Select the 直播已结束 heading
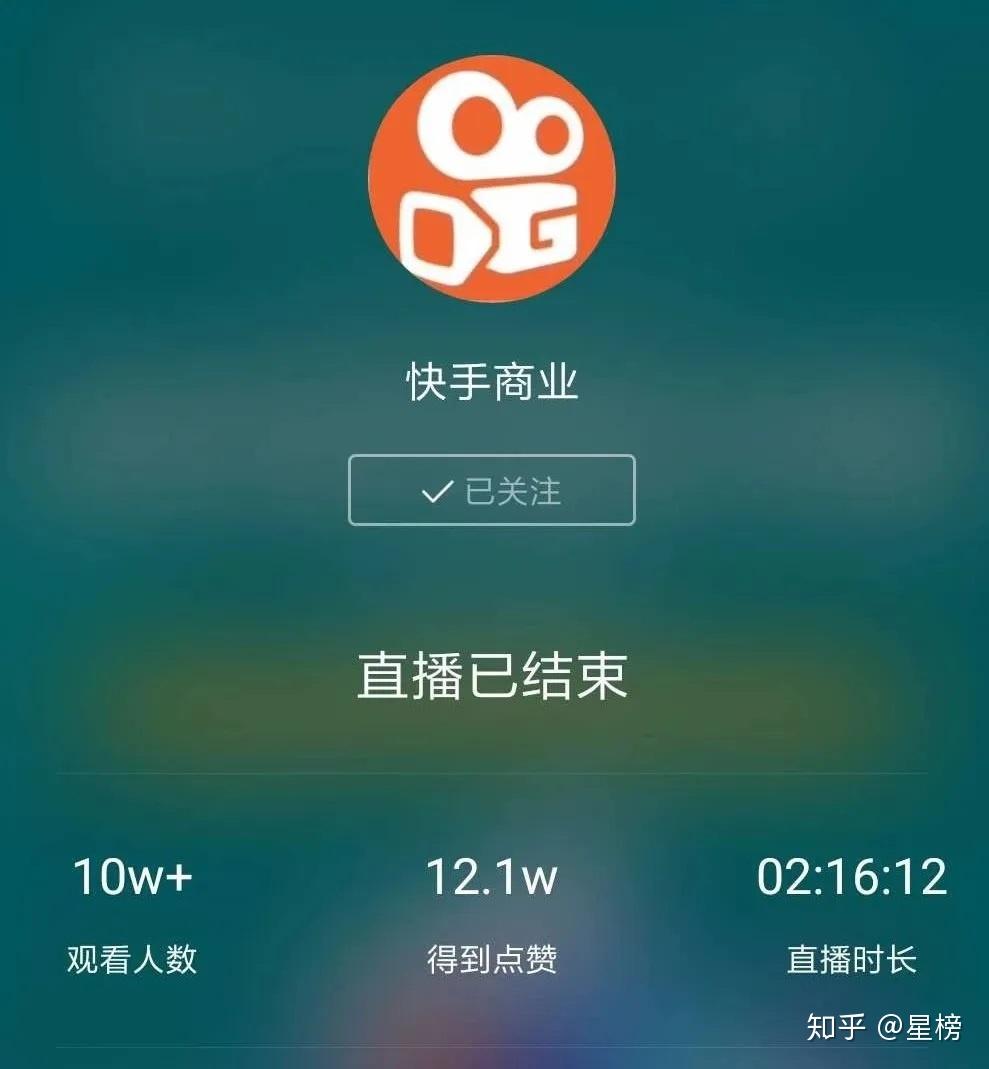 coord(494,674)
